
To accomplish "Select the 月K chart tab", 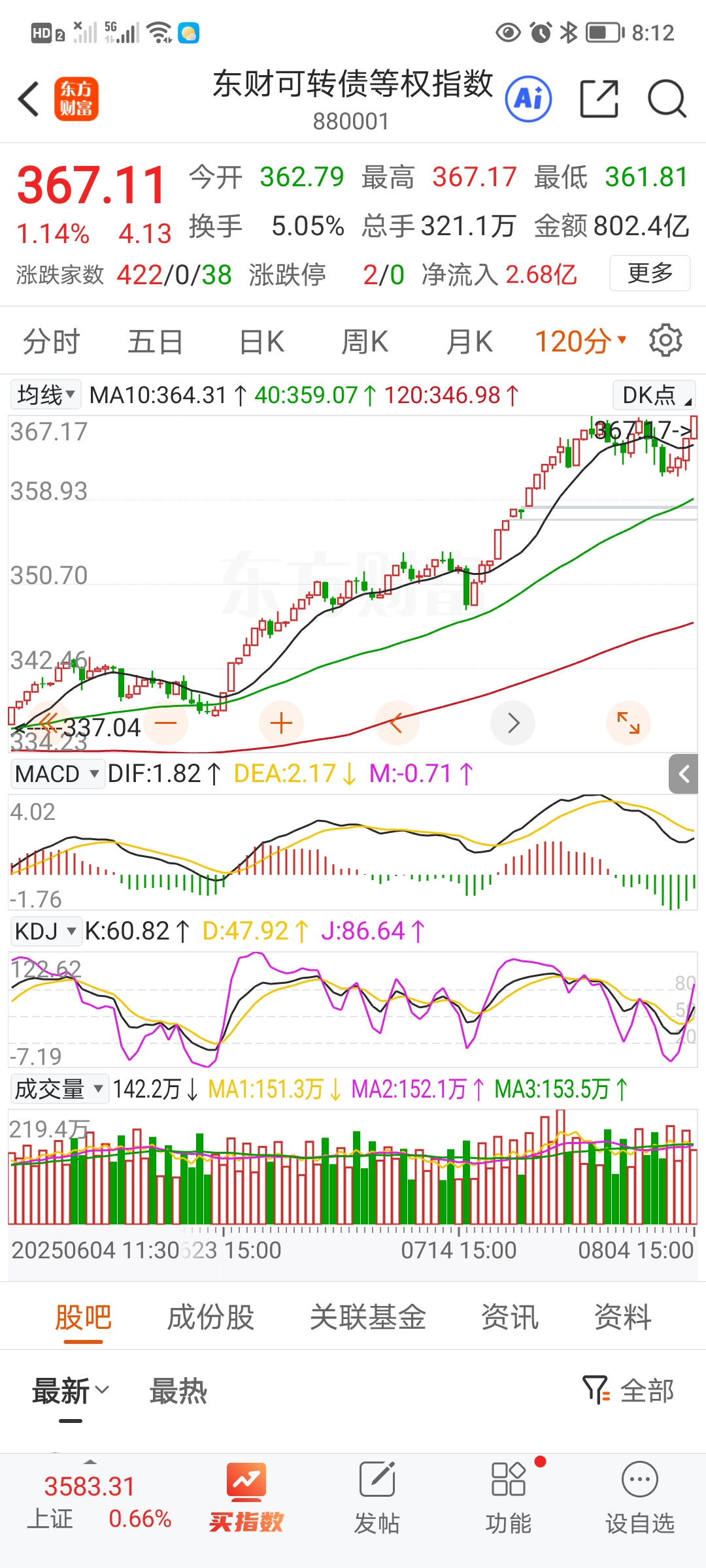I will [469, 342].
